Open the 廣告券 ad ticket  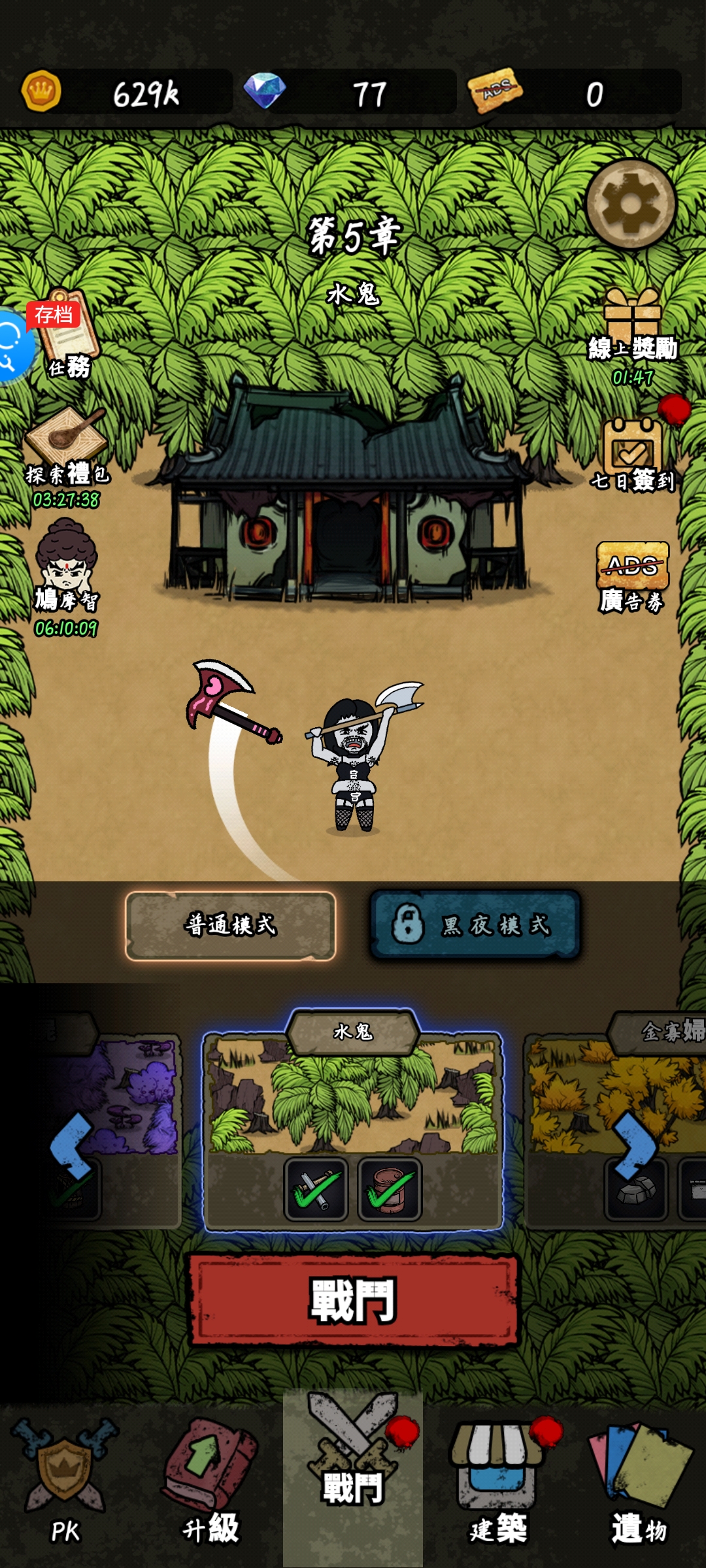point(632,575)
